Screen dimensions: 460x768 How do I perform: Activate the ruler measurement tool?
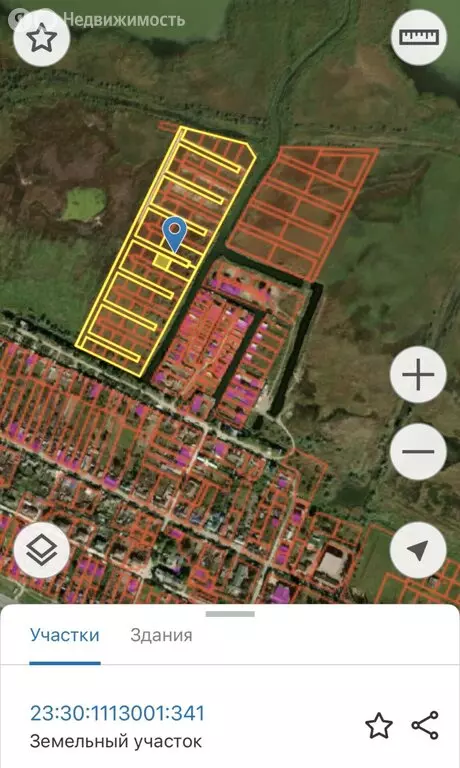[x=418, y=37]
